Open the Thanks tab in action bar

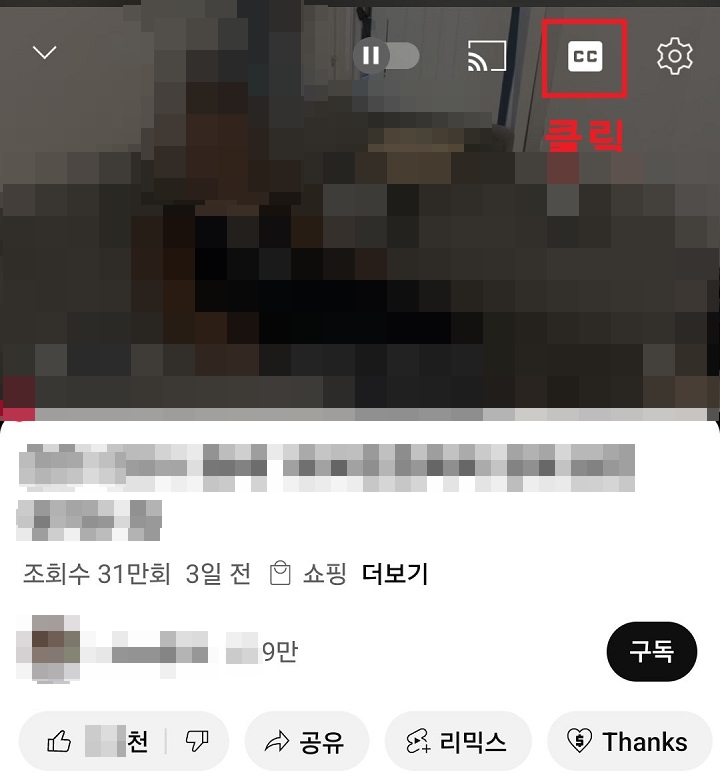[x=629, y=741]
